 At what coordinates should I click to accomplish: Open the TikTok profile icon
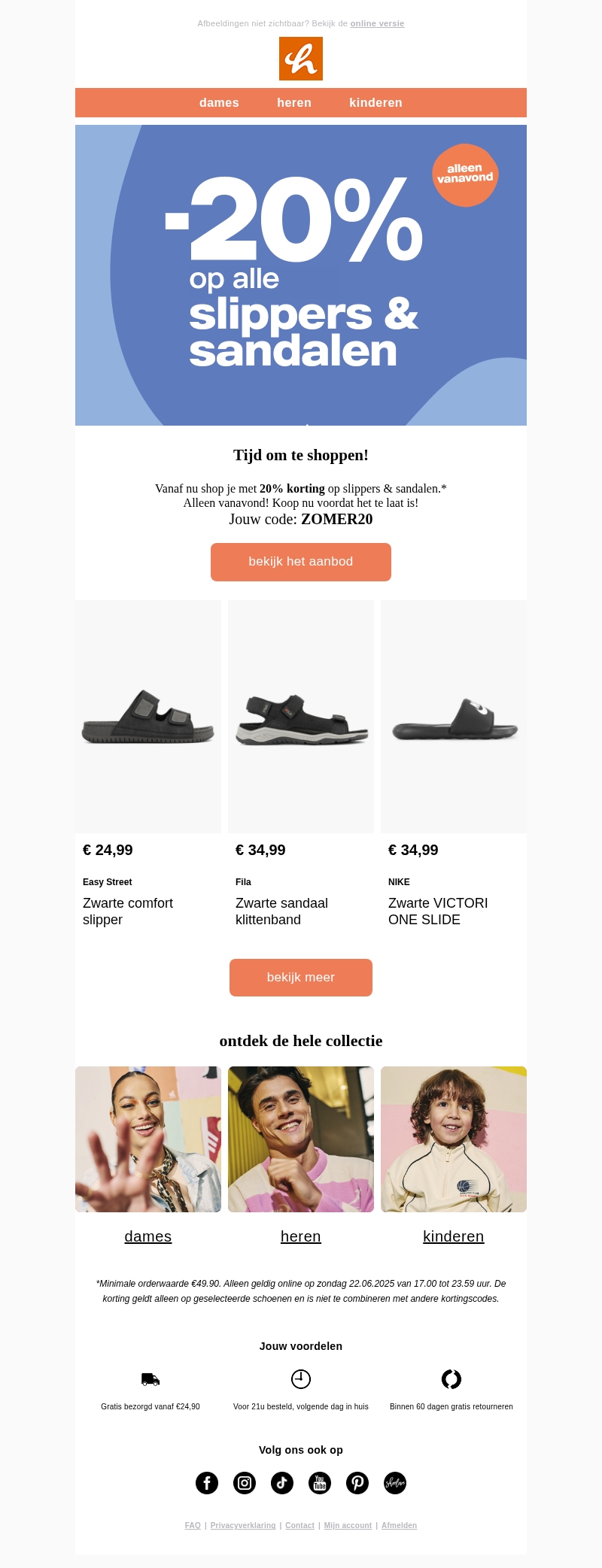[x=282, y=1483]
